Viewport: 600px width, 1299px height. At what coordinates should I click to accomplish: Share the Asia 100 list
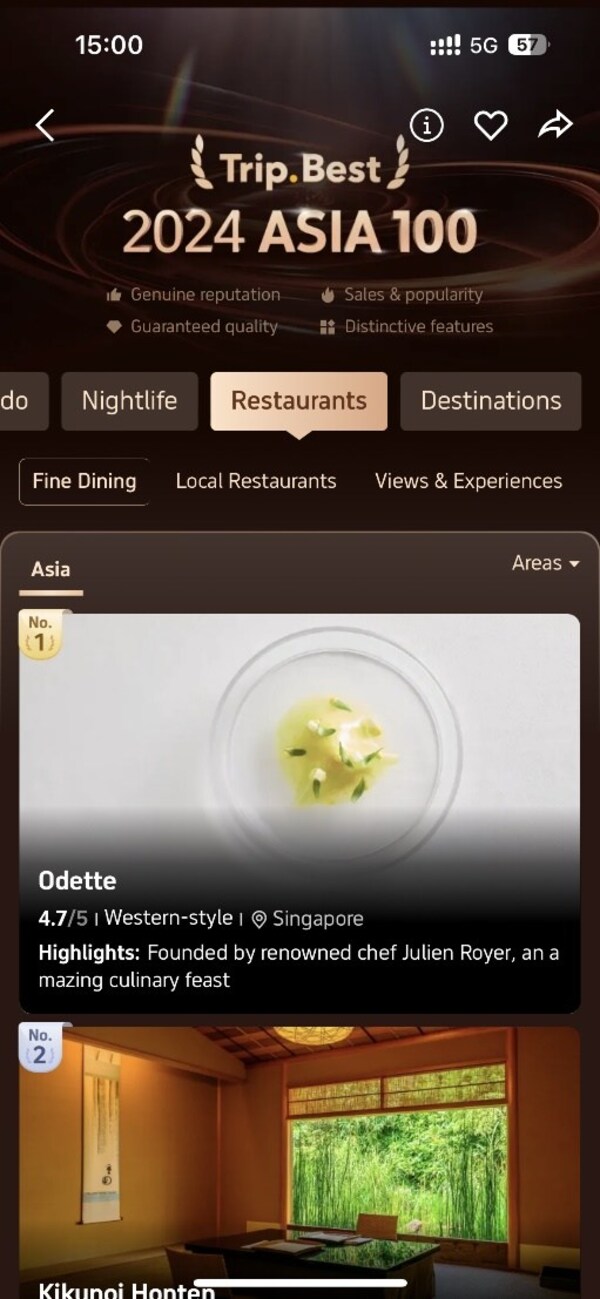[554, 125]
